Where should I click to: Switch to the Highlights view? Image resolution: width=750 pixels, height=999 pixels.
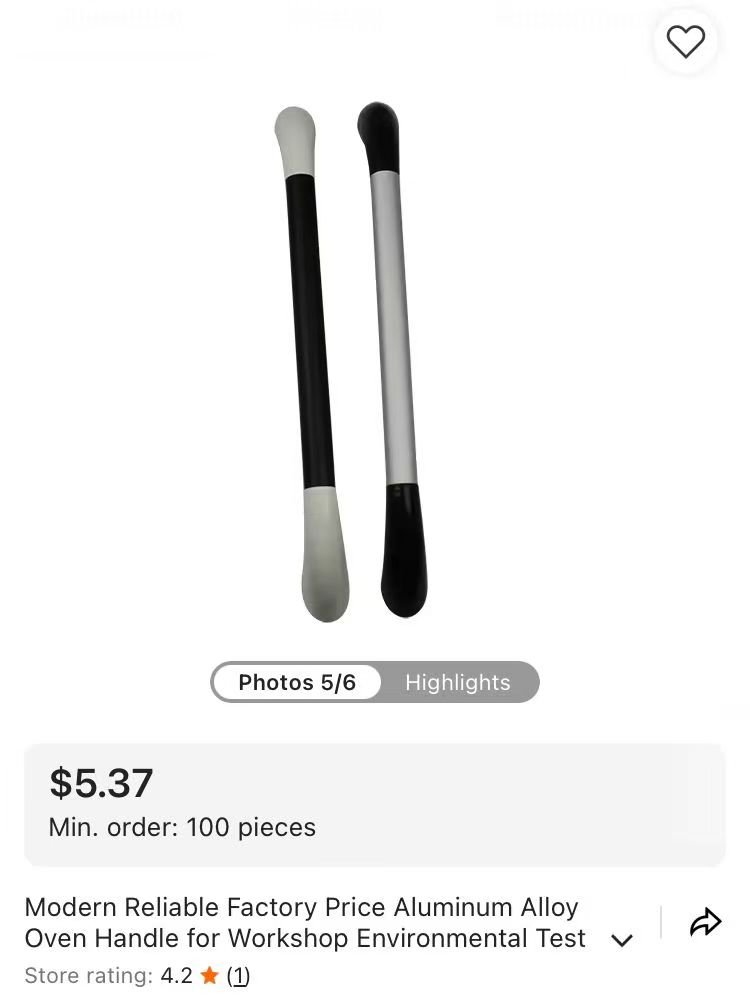click(x=457, y=682)
